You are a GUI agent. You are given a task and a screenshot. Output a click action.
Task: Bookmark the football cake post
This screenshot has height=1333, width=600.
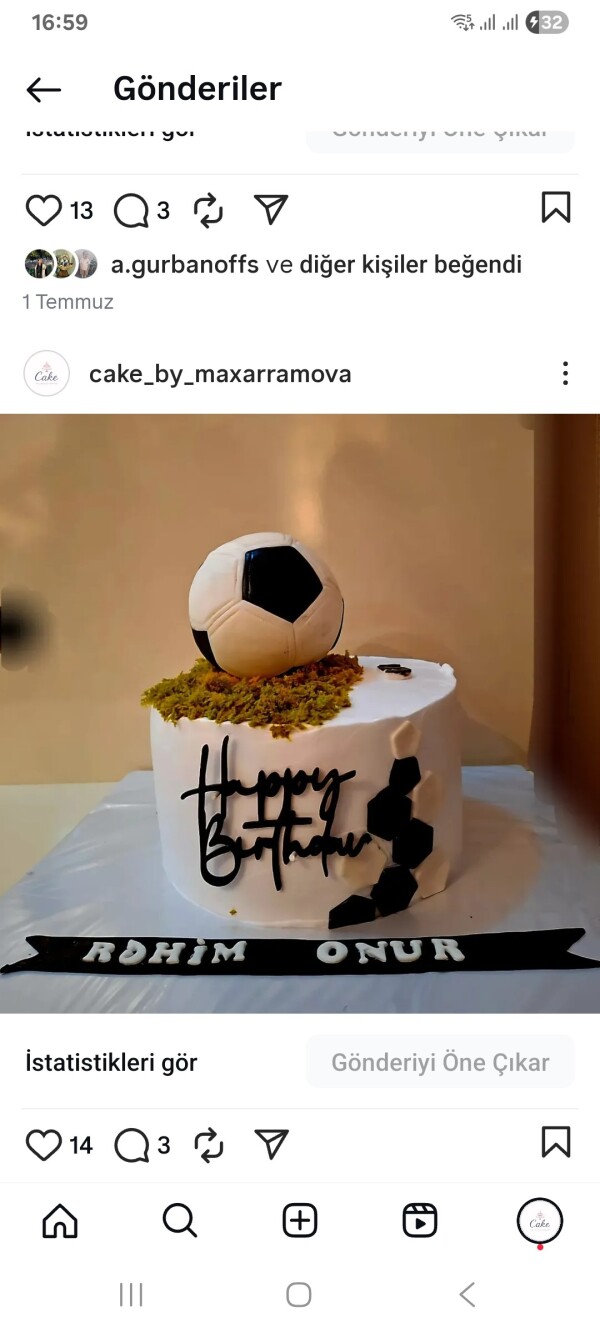click(x=556, y=1142)
